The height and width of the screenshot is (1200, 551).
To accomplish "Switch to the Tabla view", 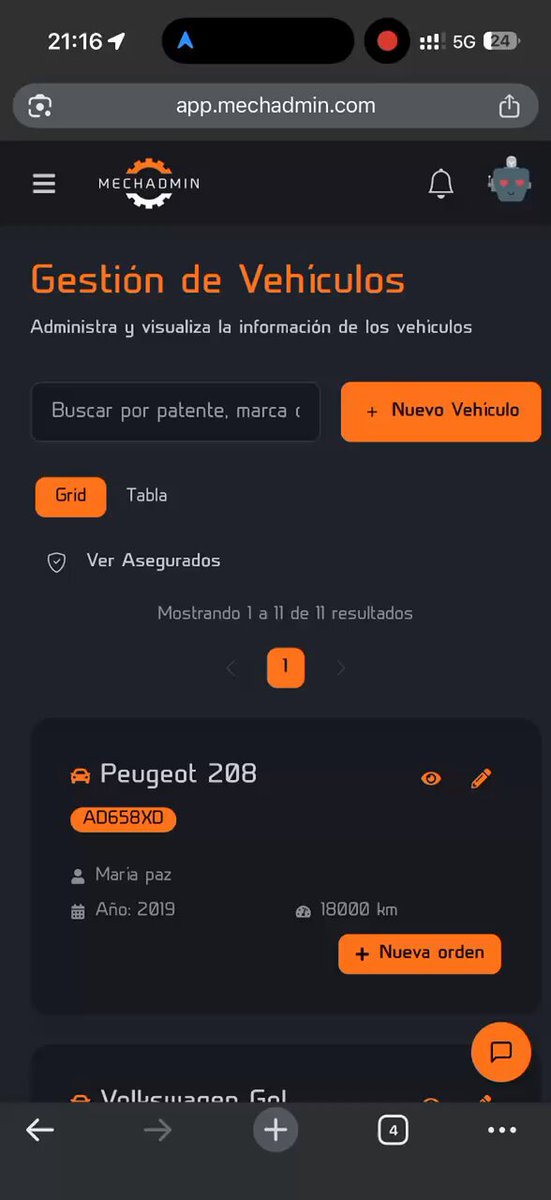I will (x=147, y=495).
